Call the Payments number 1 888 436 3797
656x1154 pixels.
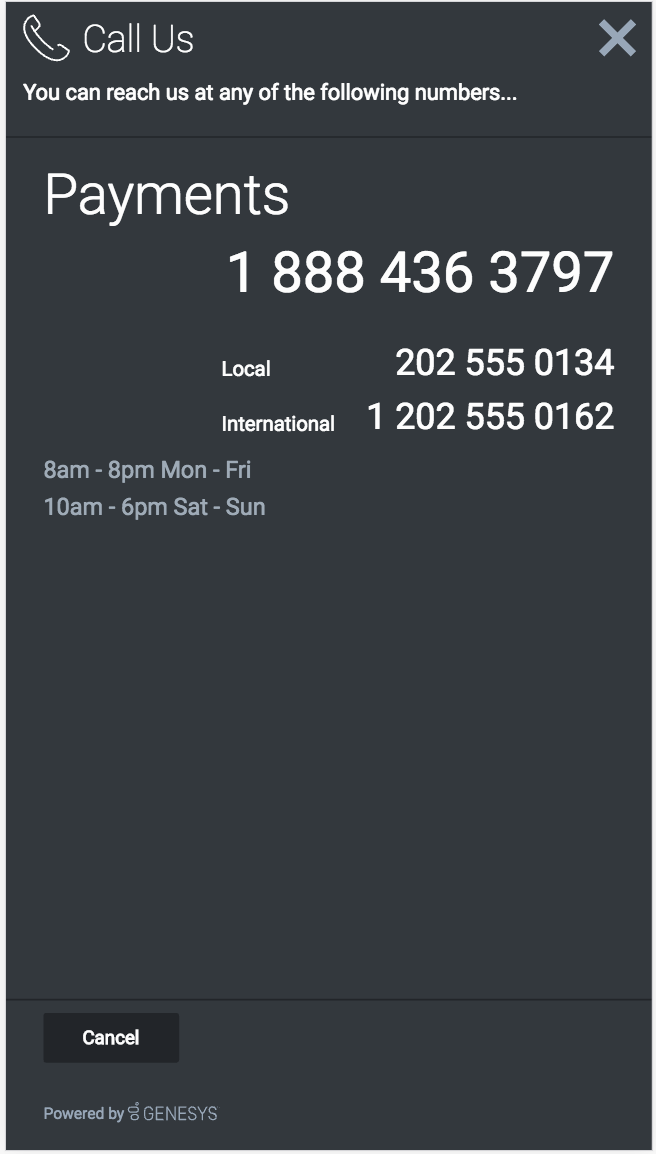420,272
